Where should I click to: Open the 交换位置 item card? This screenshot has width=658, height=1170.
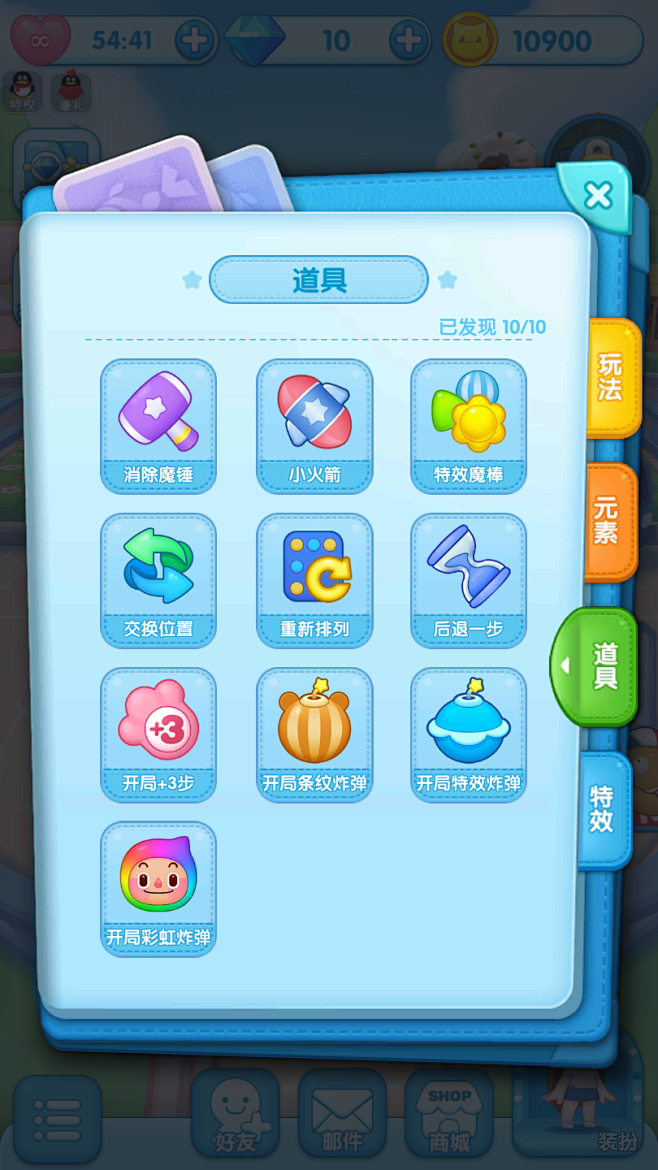pos(158,581)
